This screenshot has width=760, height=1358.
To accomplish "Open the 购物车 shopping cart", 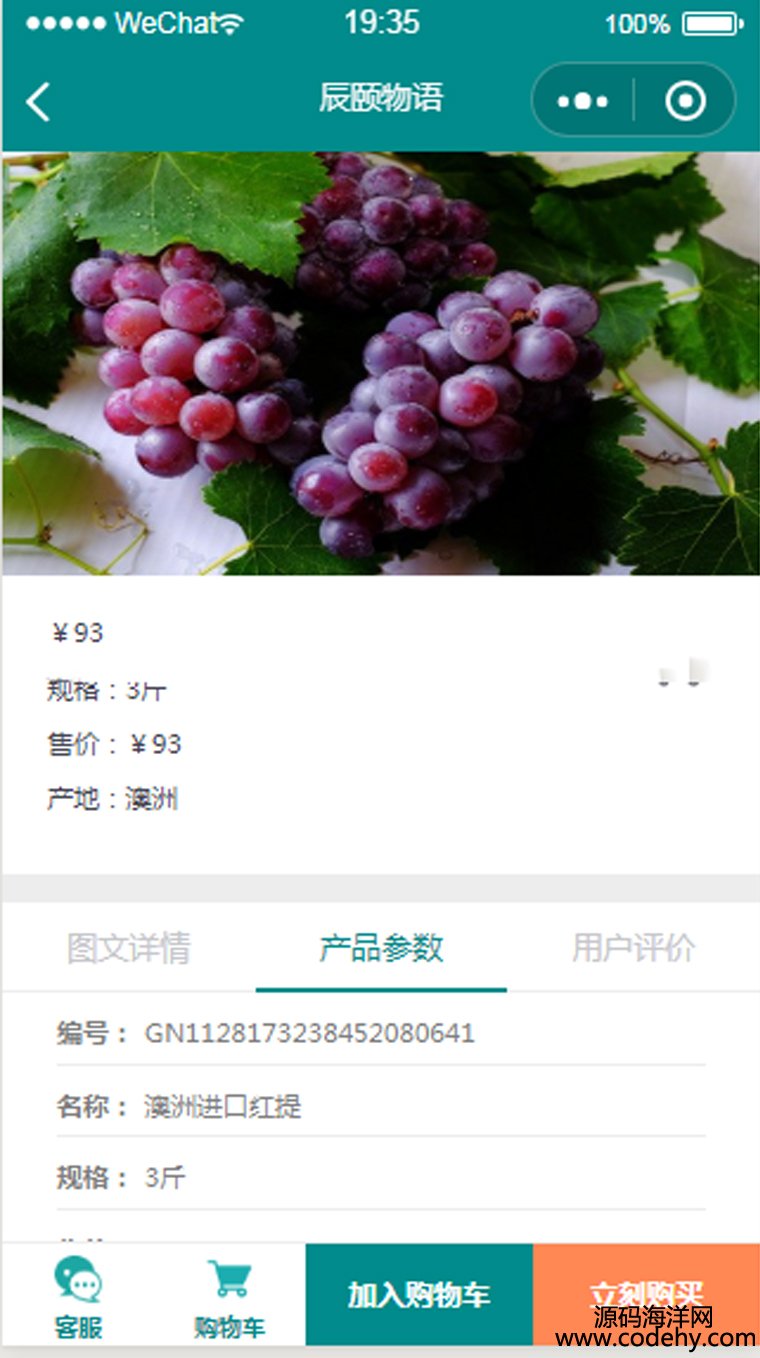I will pos(230,1298).
